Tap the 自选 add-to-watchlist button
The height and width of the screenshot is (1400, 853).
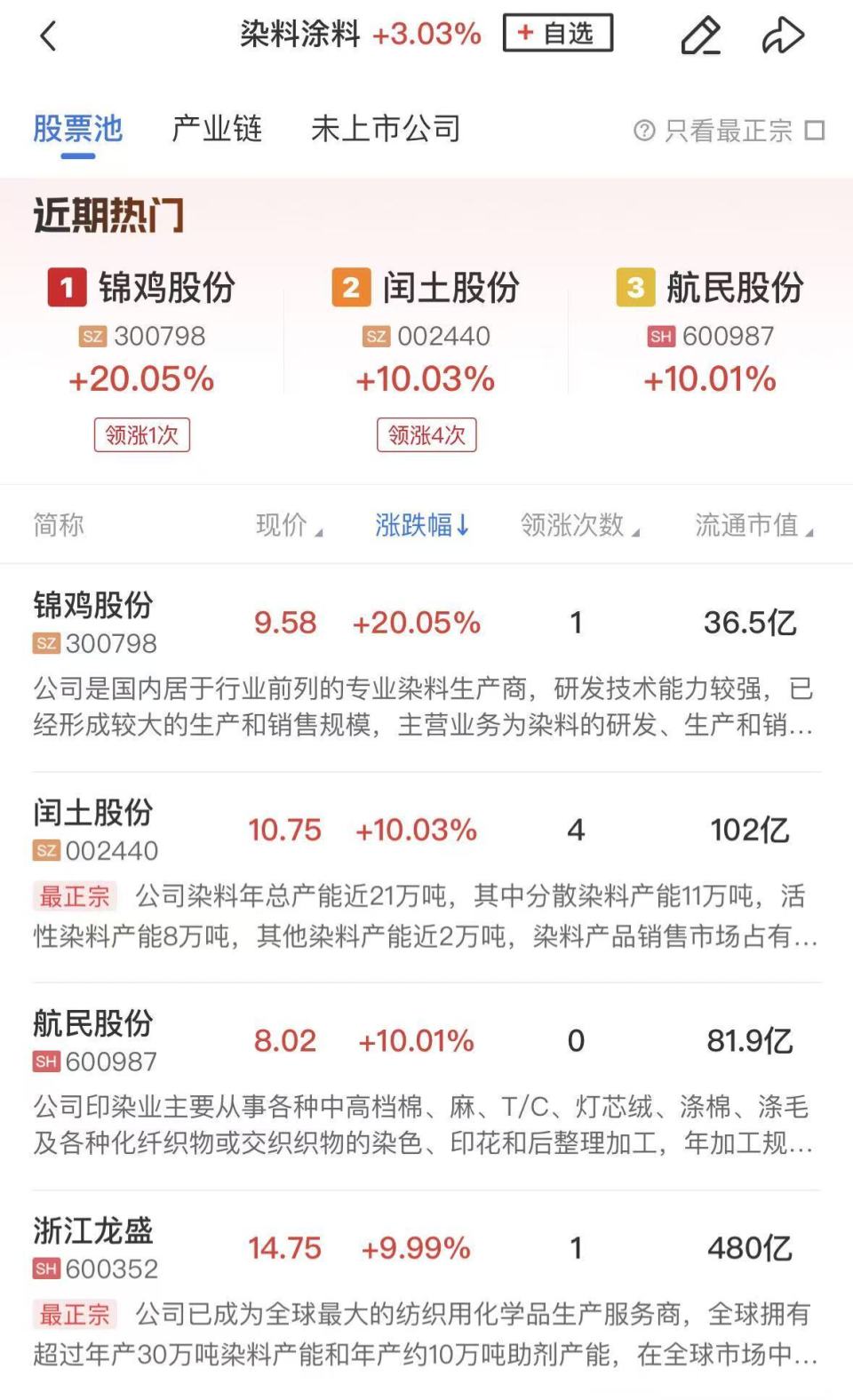pyautogui.click(x=560, y=33)
